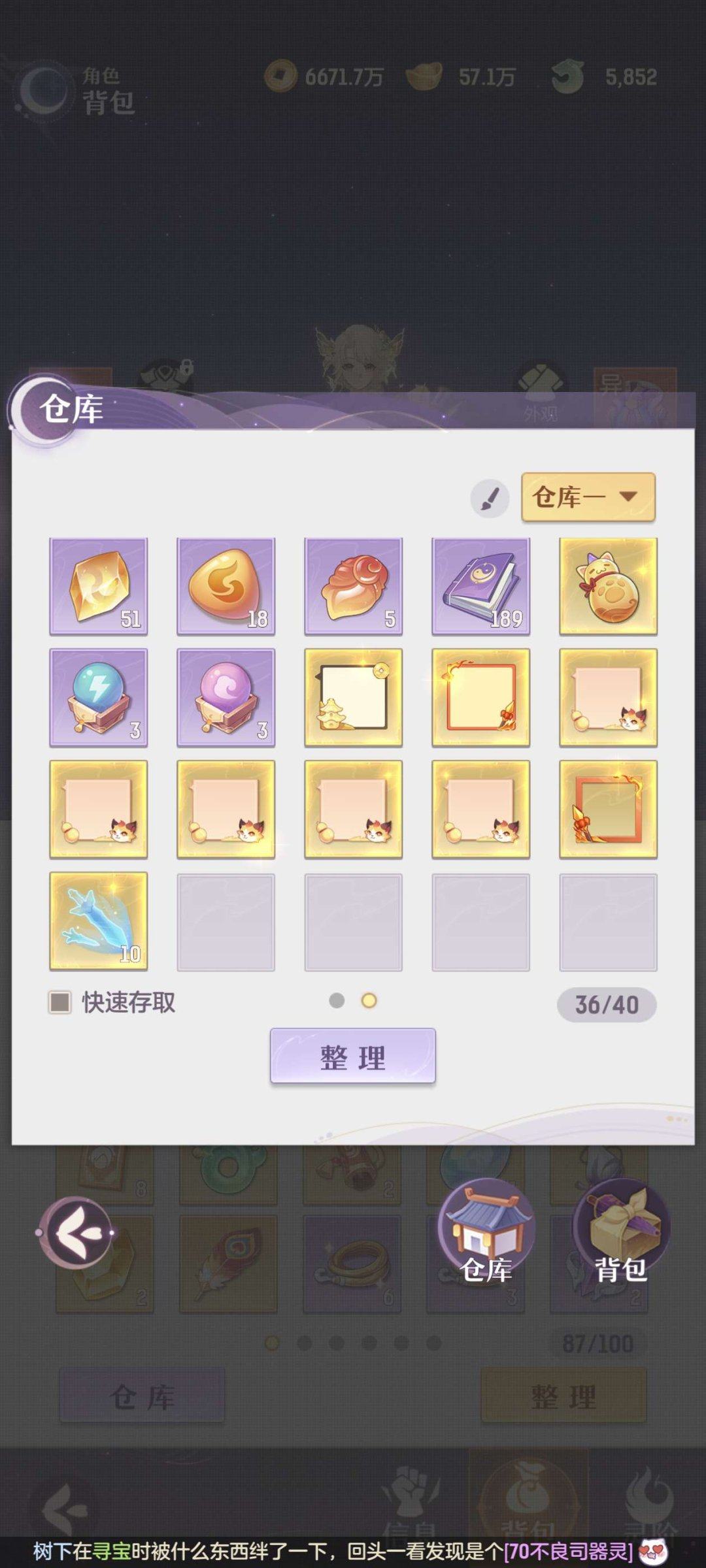Viewport: 706px width, 1568px height.
Task: Open the 仓库一 warehouse dropdown
Action: [588, 497]
